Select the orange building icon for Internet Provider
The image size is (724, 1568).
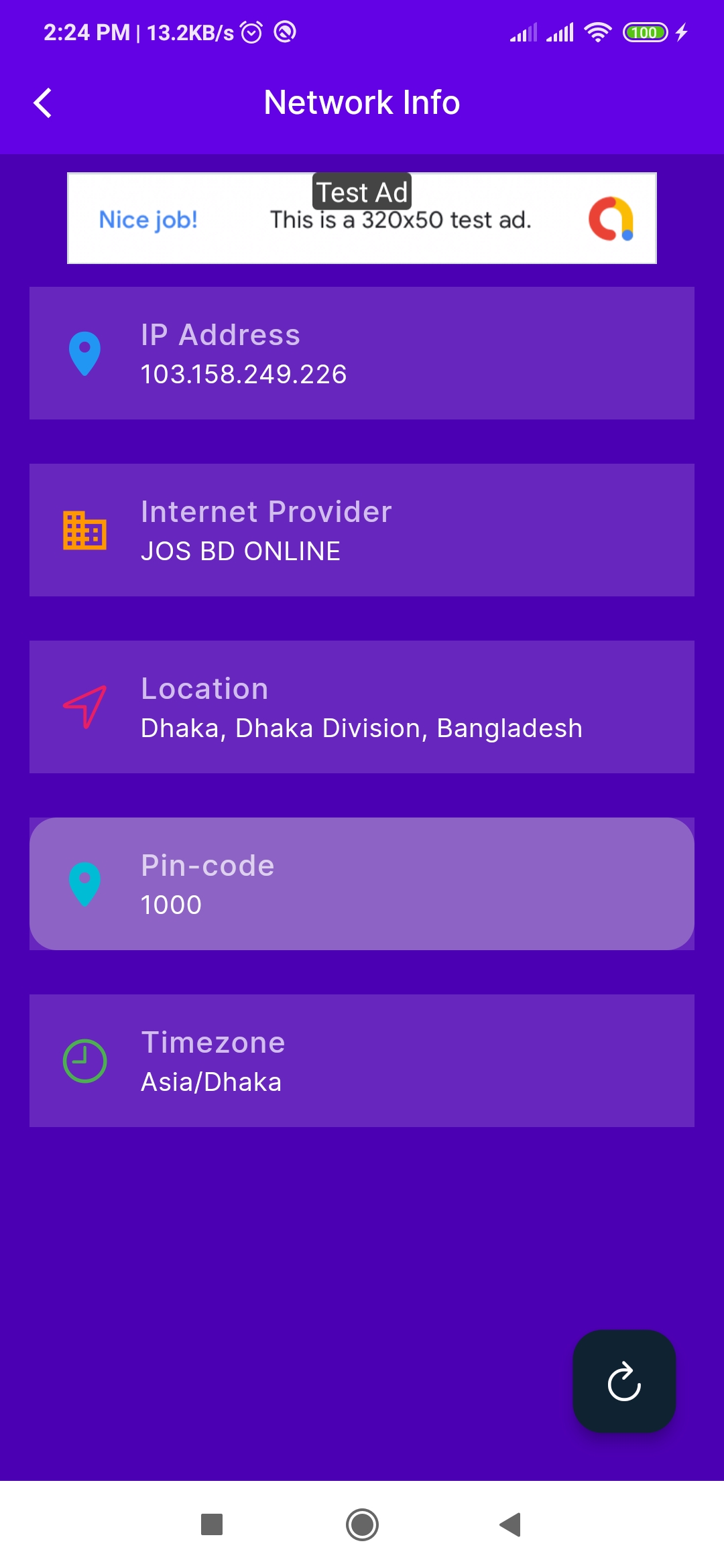pos(85,530)
